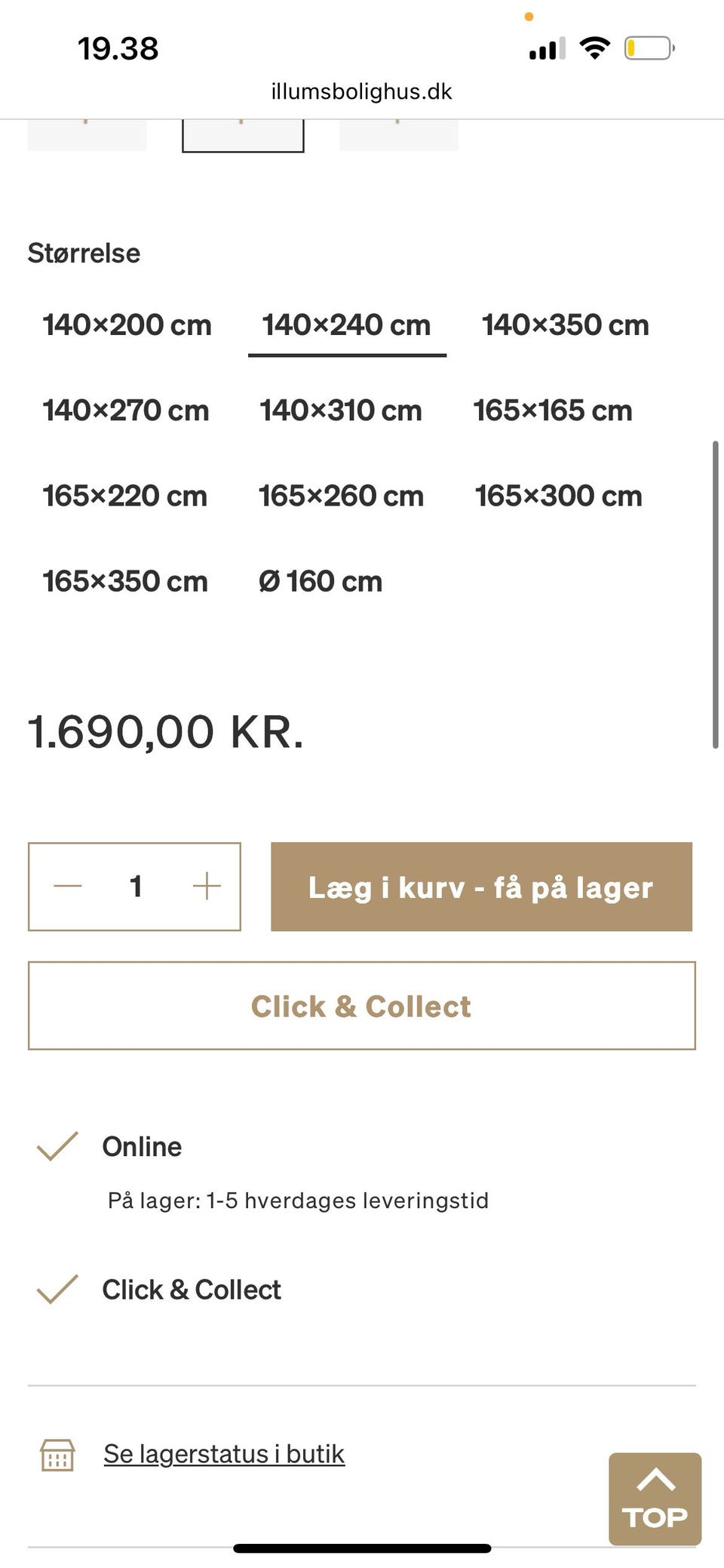Choose the 140×350 cm size
The image size is (724, 1568).
565,325
